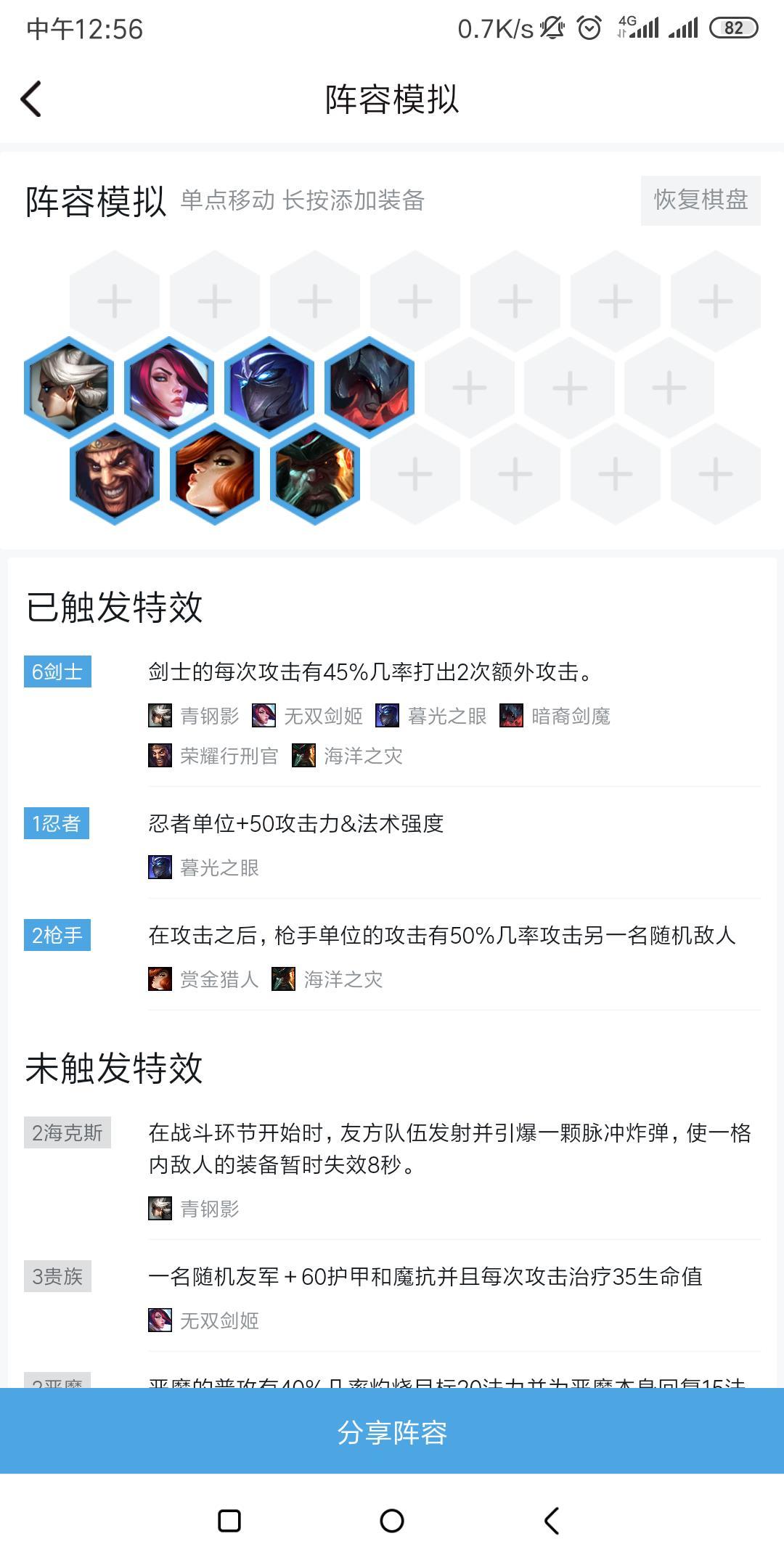Select the 青钢影 hero on the board
784x1568 pixels.
(x=70, y=388)
